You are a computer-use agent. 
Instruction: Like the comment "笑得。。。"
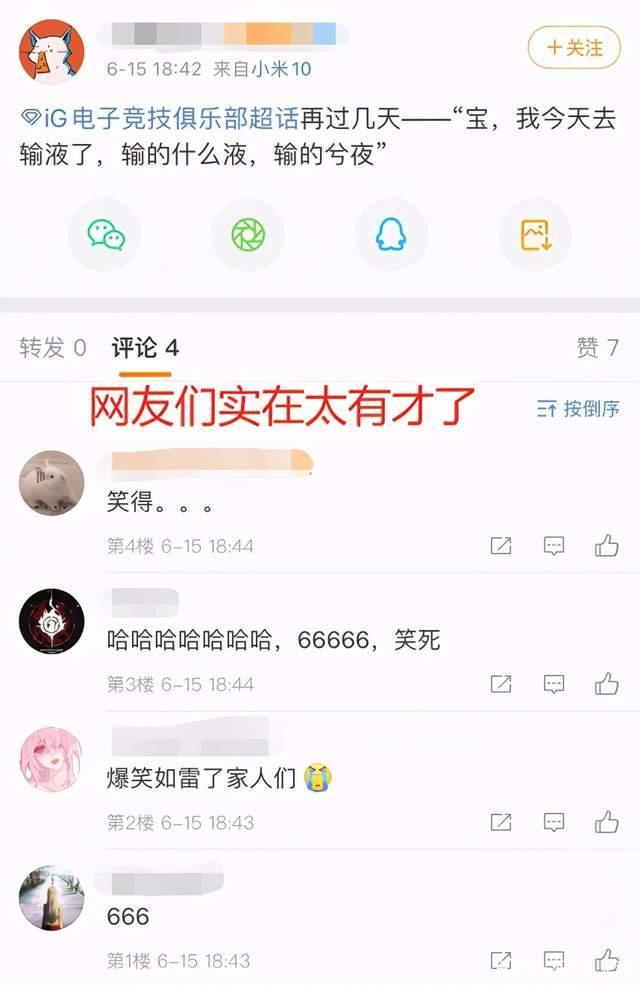coord(606,546)
